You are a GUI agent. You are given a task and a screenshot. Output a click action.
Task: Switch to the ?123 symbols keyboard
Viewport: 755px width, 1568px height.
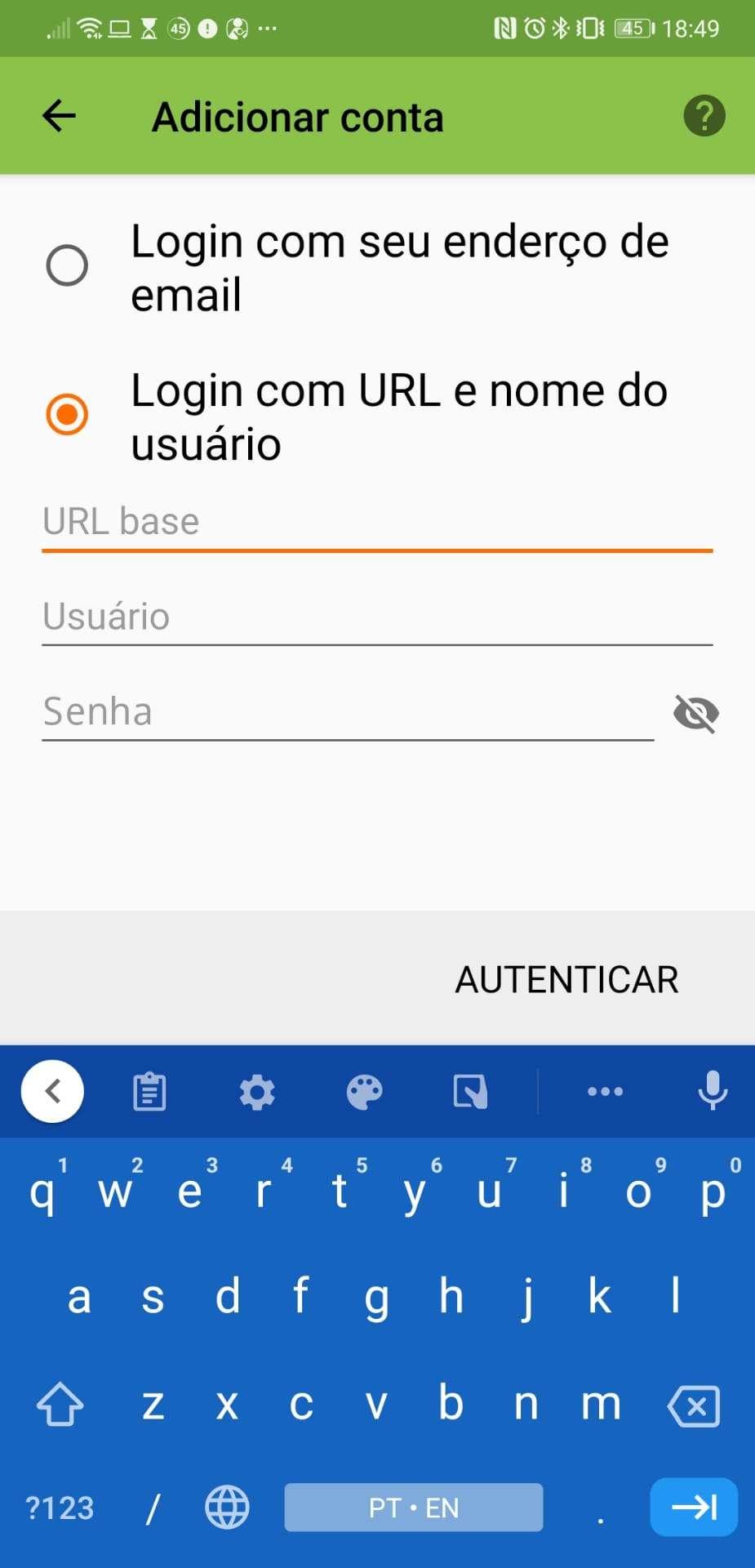[60, 1508]
